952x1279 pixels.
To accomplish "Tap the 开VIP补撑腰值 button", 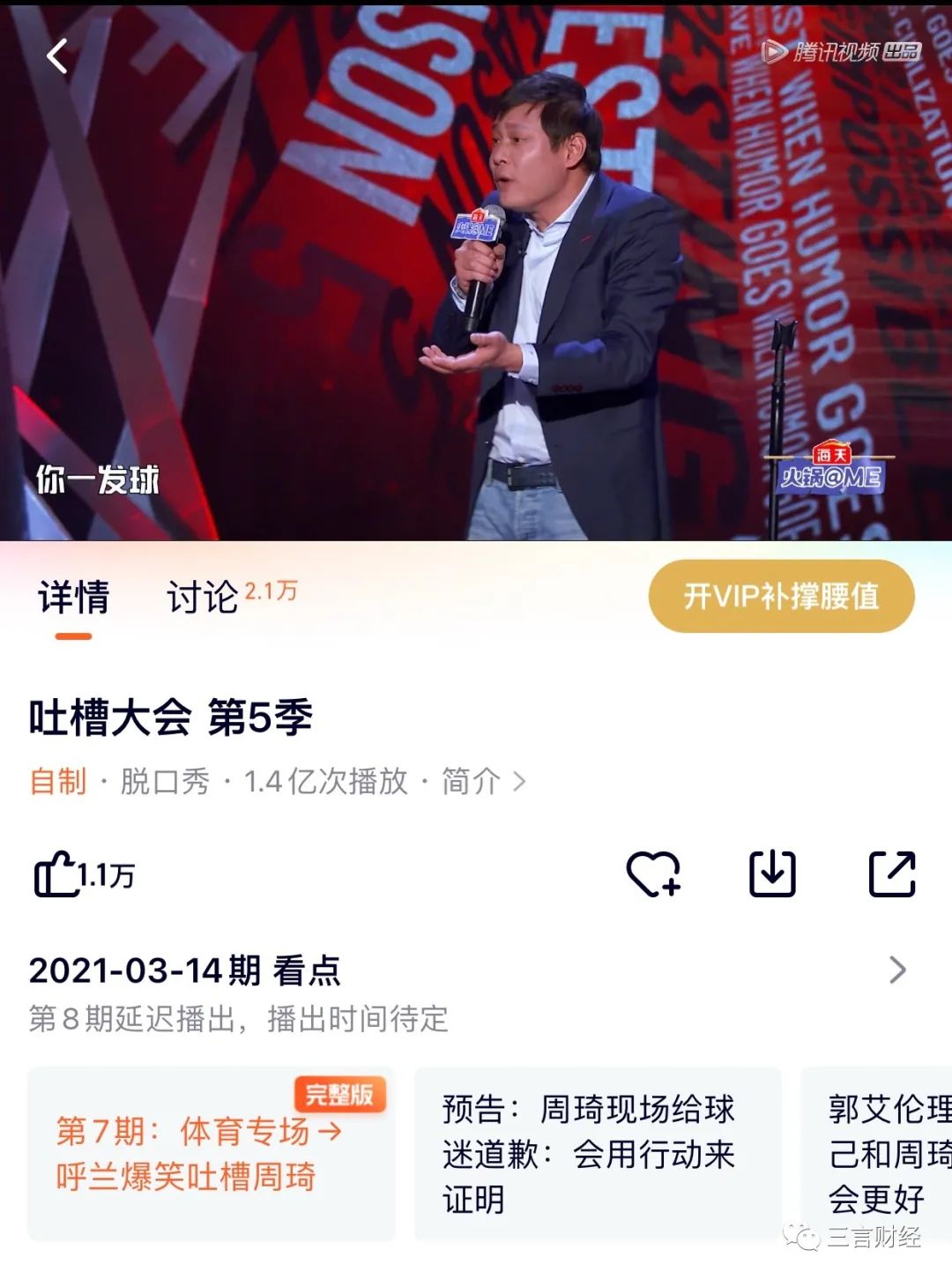I will point(781,597).
